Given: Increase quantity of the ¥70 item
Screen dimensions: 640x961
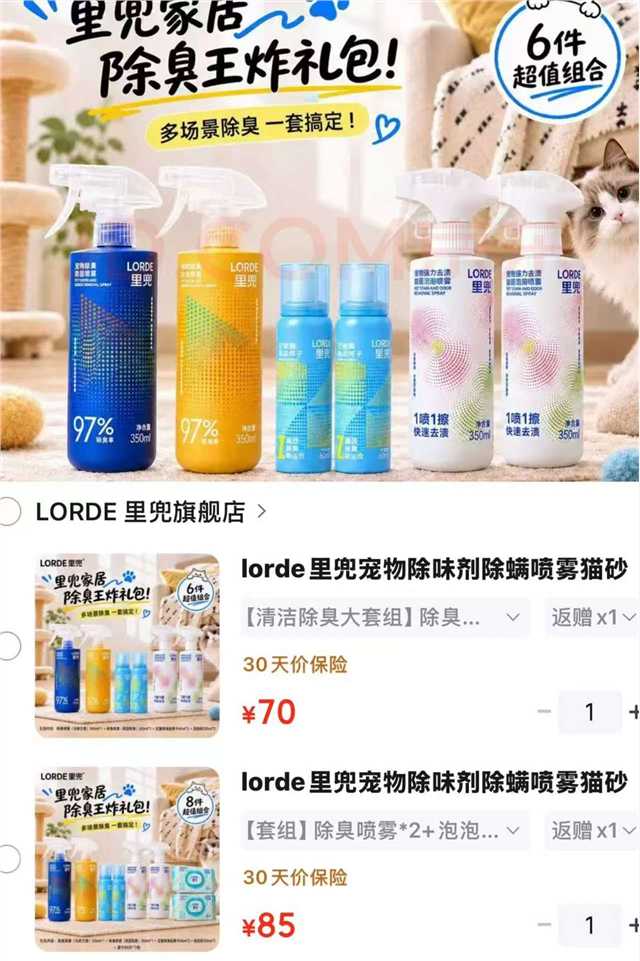Looking at the screenshot, I should click(633, 712).
